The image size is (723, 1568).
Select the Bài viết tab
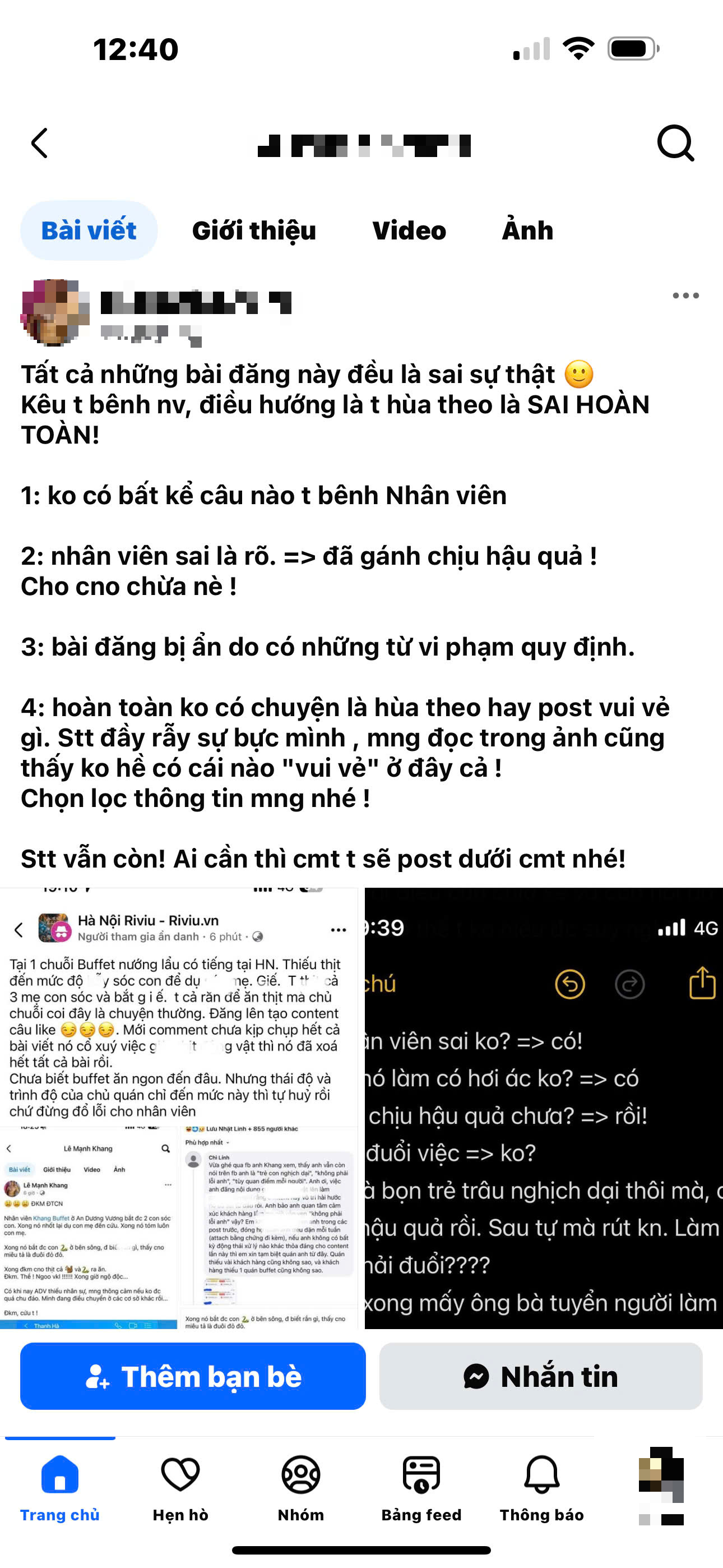coord(89,230)
